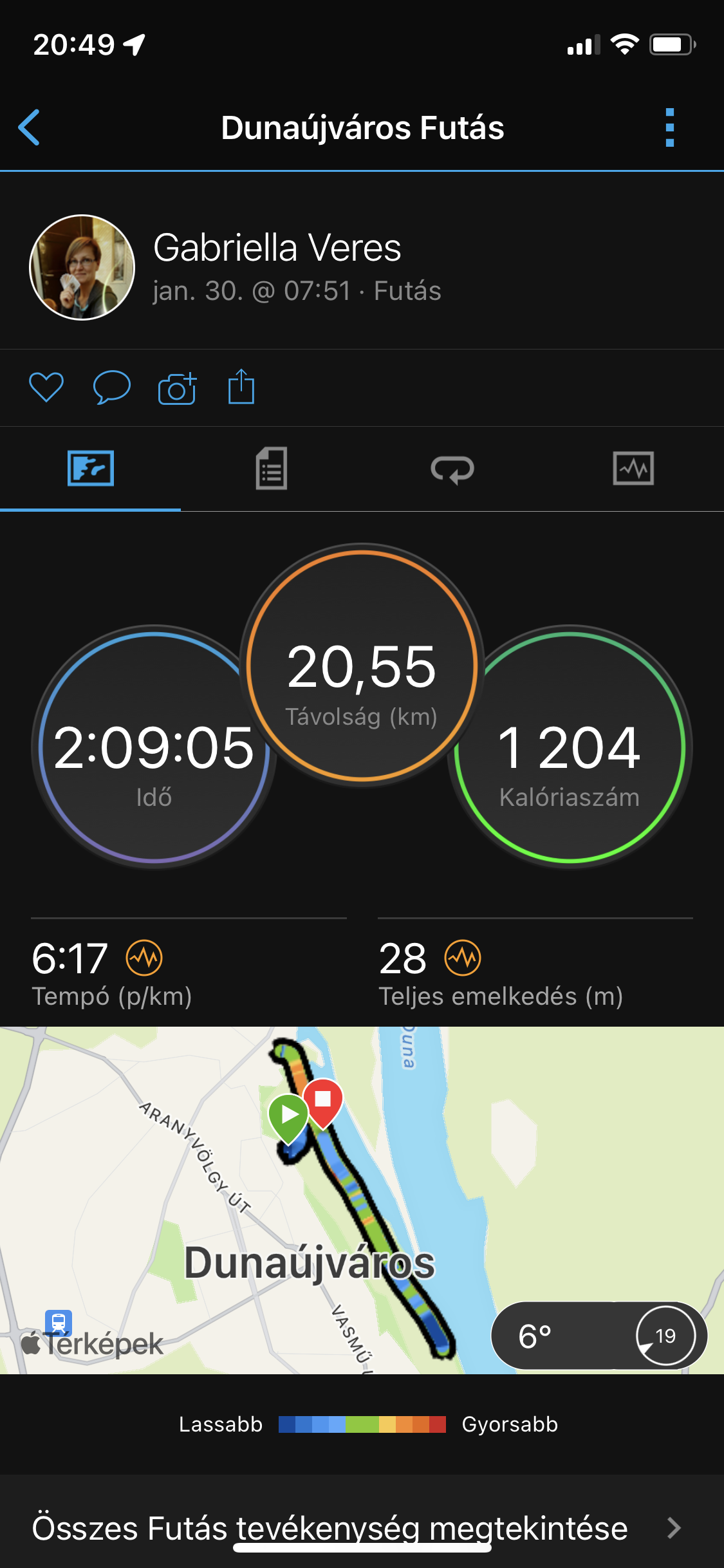Open the Tempó insight icon

144,958
